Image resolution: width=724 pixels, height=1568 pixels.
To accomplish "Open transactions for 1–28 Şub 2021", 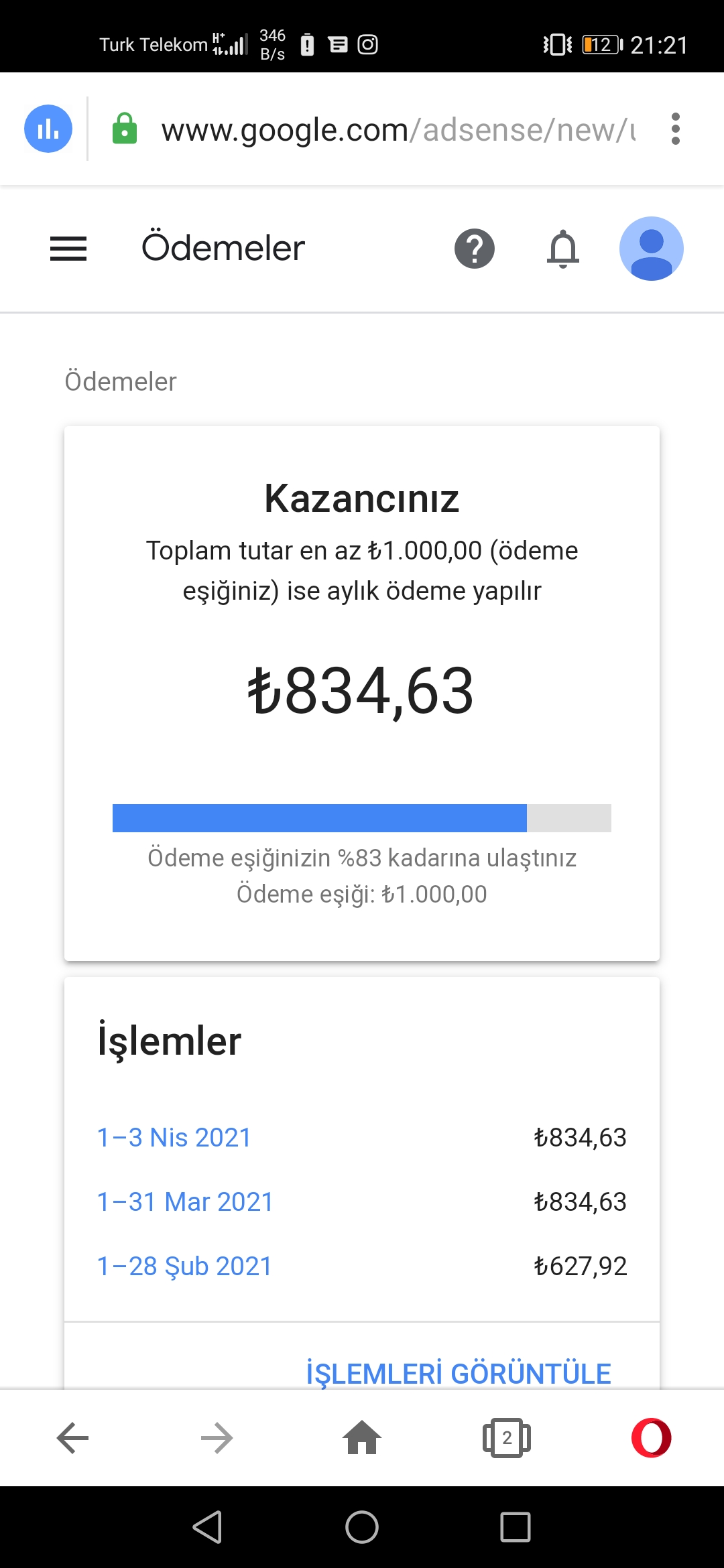I will tap(185, 1266).
